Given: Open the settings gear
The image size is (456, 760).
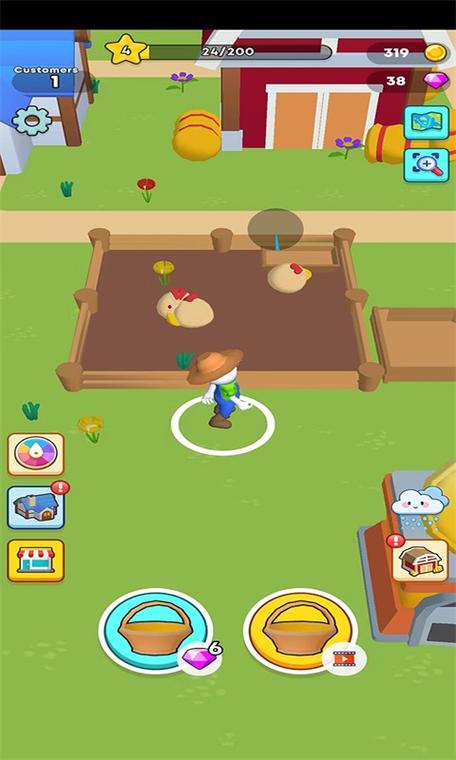Looking at the screenshot, I should pyautogui.click(x=31, y=120).
